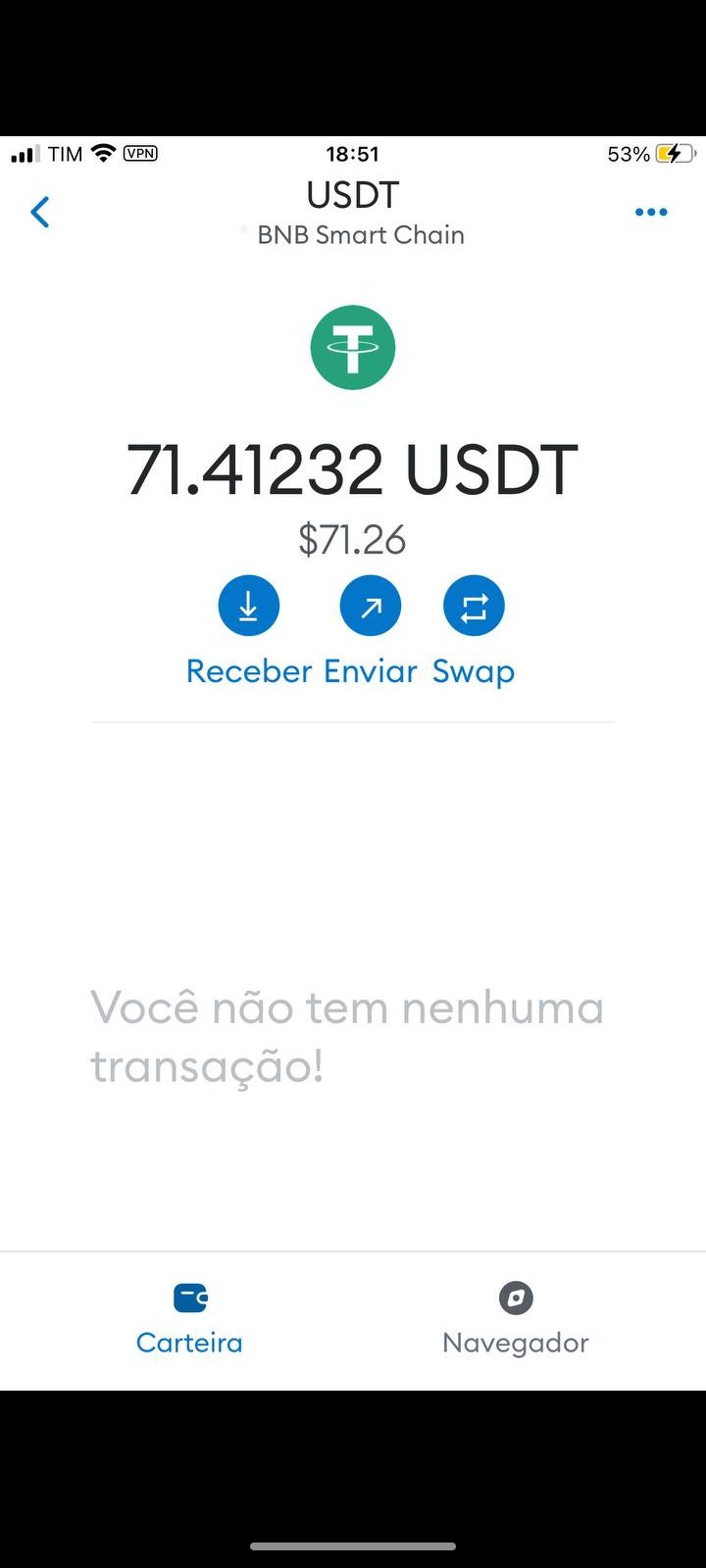
Task: Switch to the Navegador tab
Action: (516, 1319)
